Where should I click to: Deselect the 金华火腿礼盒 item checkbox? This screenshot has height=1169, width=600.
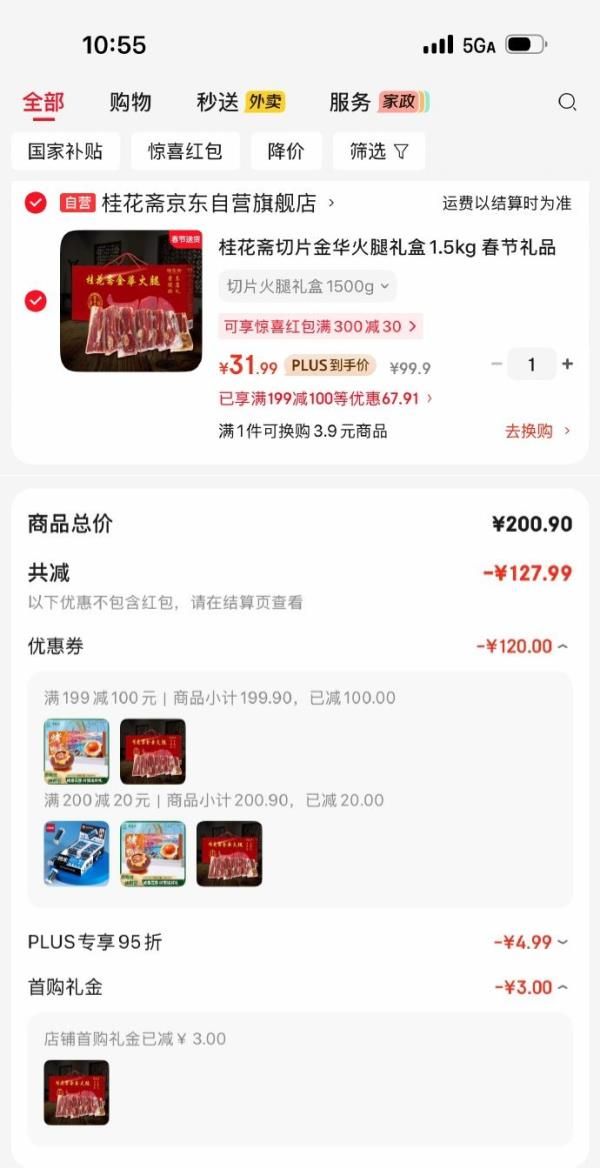36,300
